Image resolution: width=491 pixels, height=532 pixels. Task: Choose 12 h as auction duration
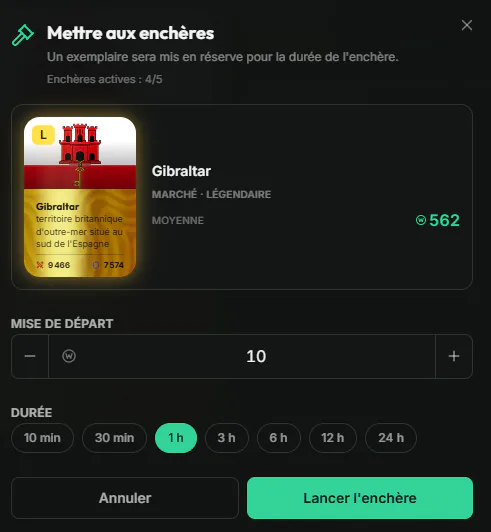click(x=333, y=438)
